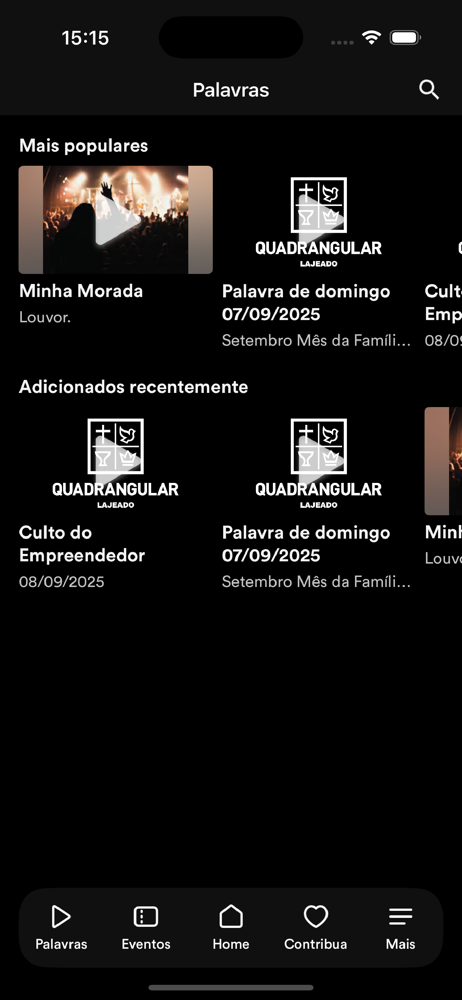
Task: Open the Contribua tab
Action: [316, 927]
